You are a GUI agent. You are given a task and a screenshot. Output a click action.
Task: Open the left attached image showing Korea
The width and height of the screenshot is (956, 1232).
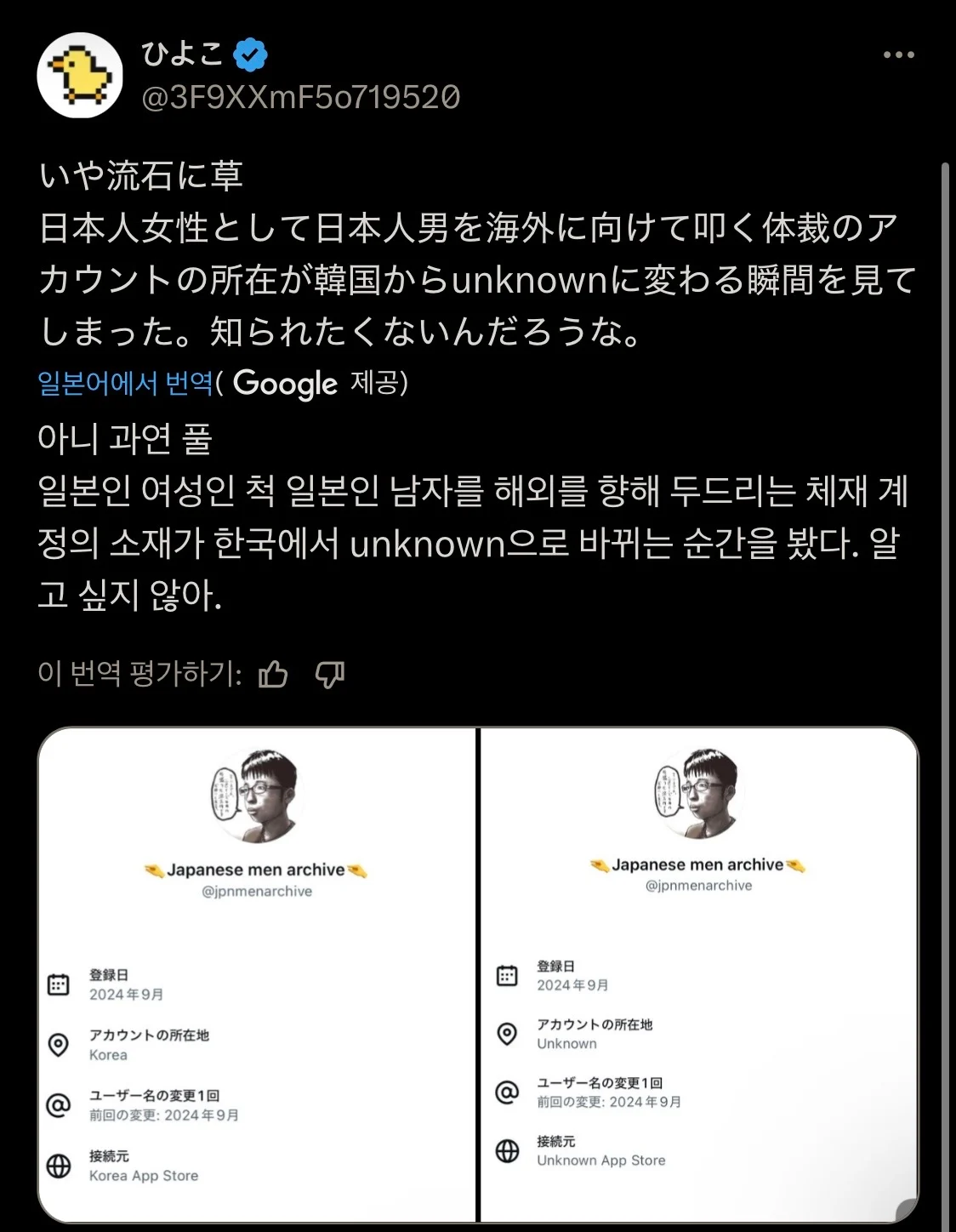(x=257, y=974)
